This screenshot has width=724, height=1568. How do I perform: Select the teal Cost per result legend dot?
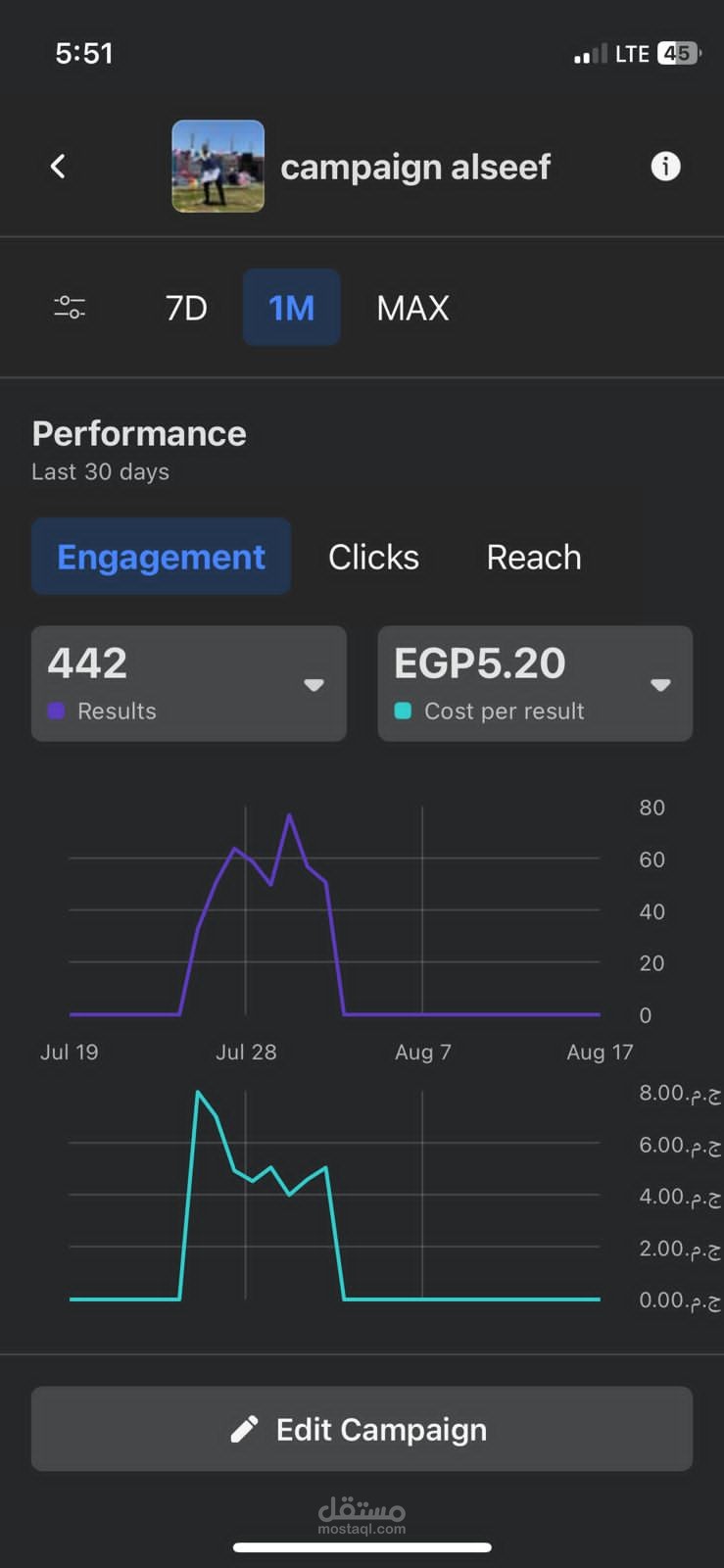coord(403,708)
